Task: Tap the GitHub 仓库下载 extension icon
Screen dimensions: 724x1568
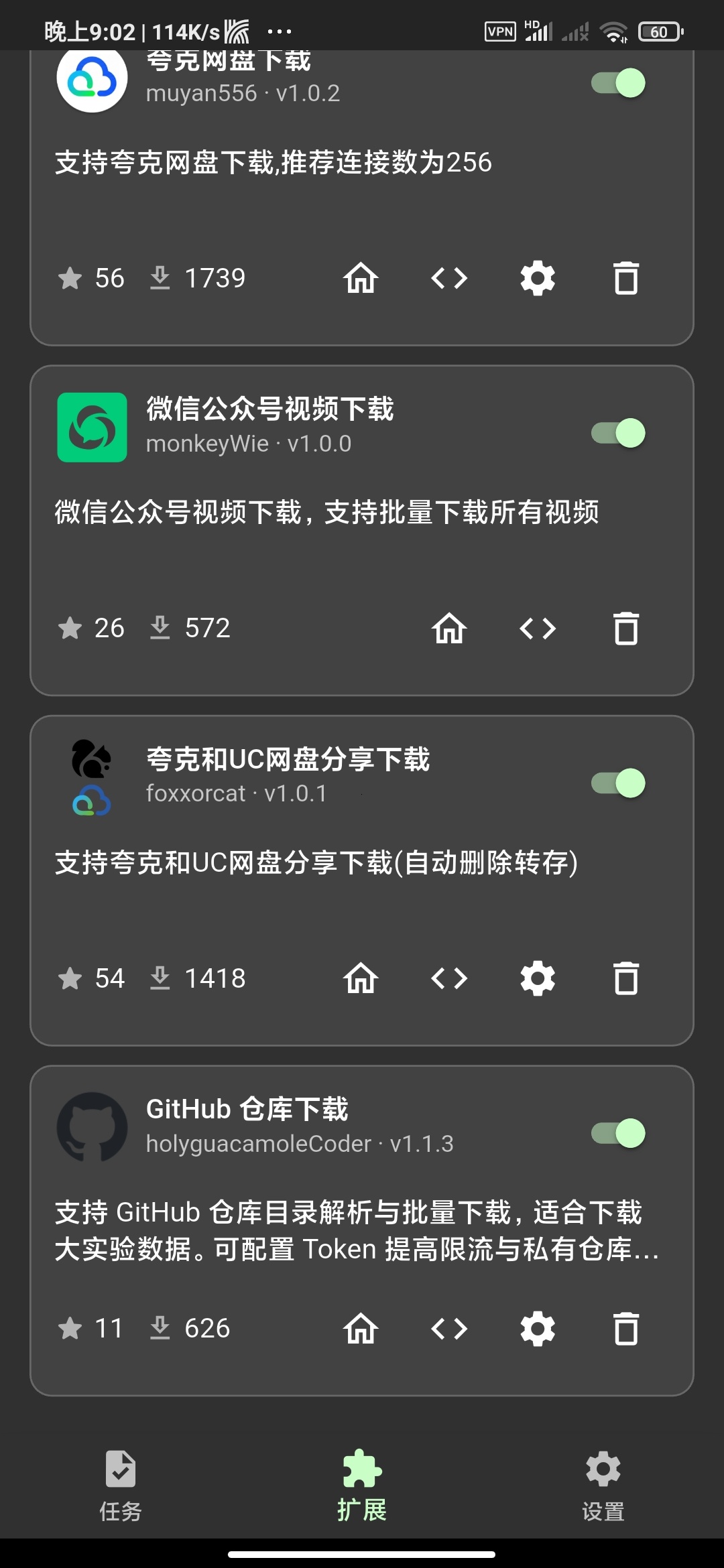Action: [x=92, y=1128]
